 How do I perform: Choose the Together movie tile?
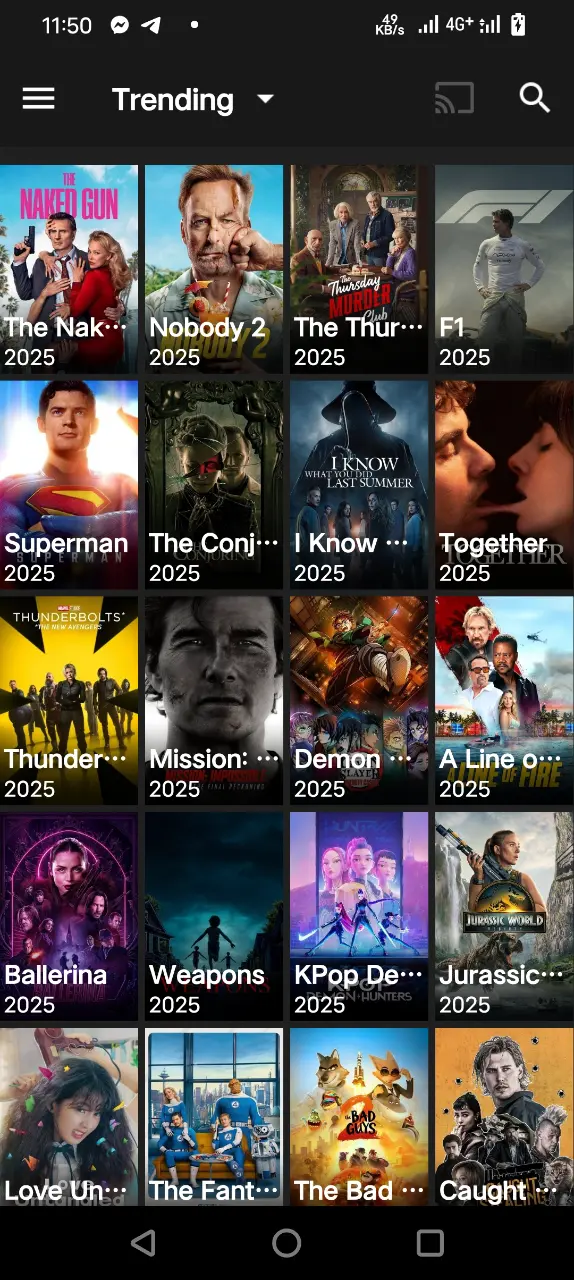tap(504, 485)
